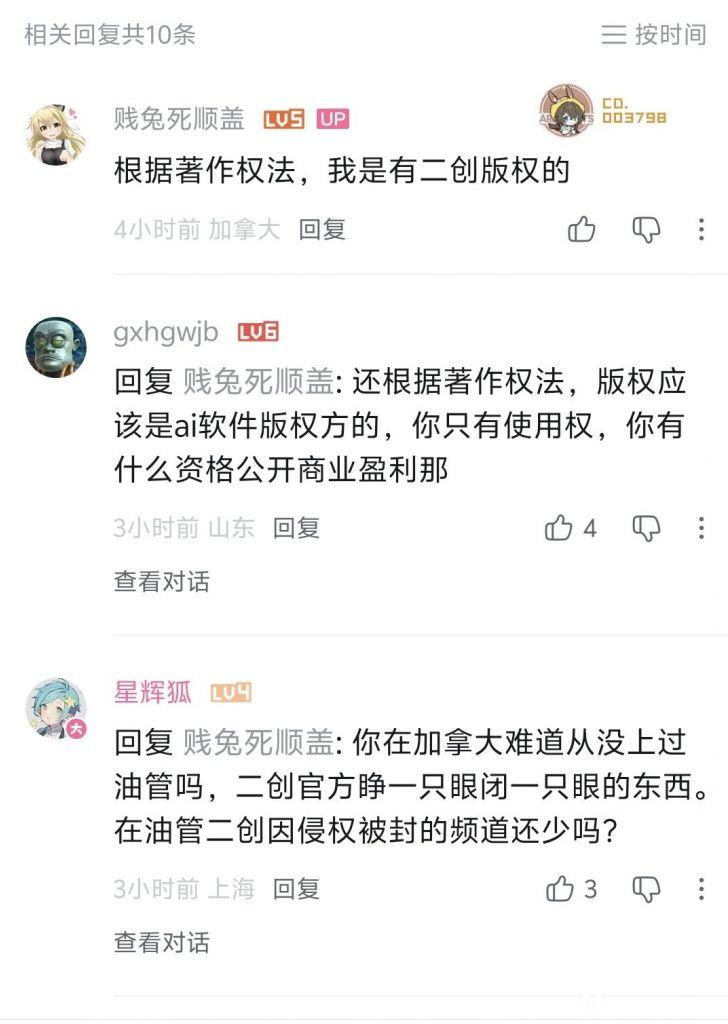Viewport: 728px width, 1024px height.
Task: View the conversation under gxhgwjb's reply
Action: click(162, 581)
